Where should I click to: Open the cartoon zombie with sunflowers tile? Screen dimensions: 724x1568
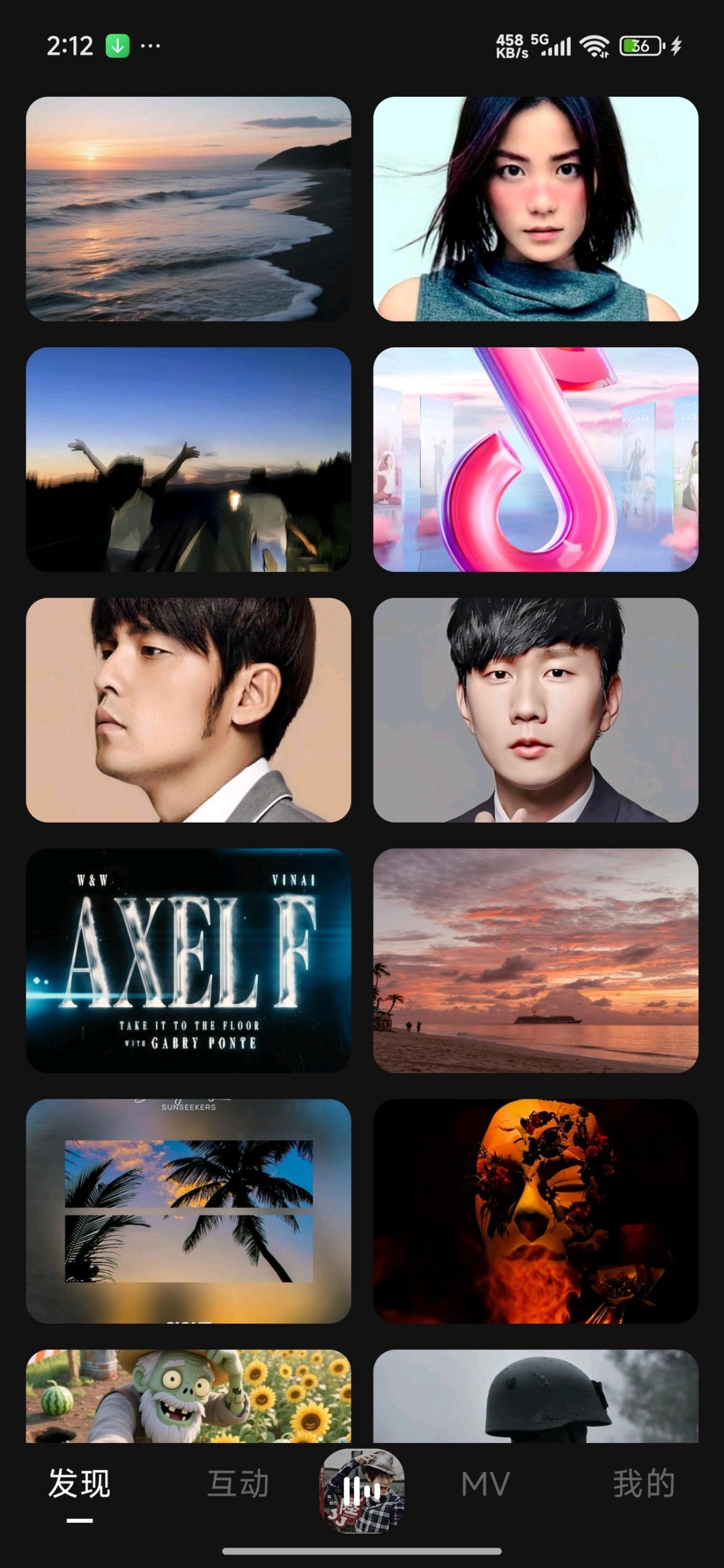click(188, 1396)
